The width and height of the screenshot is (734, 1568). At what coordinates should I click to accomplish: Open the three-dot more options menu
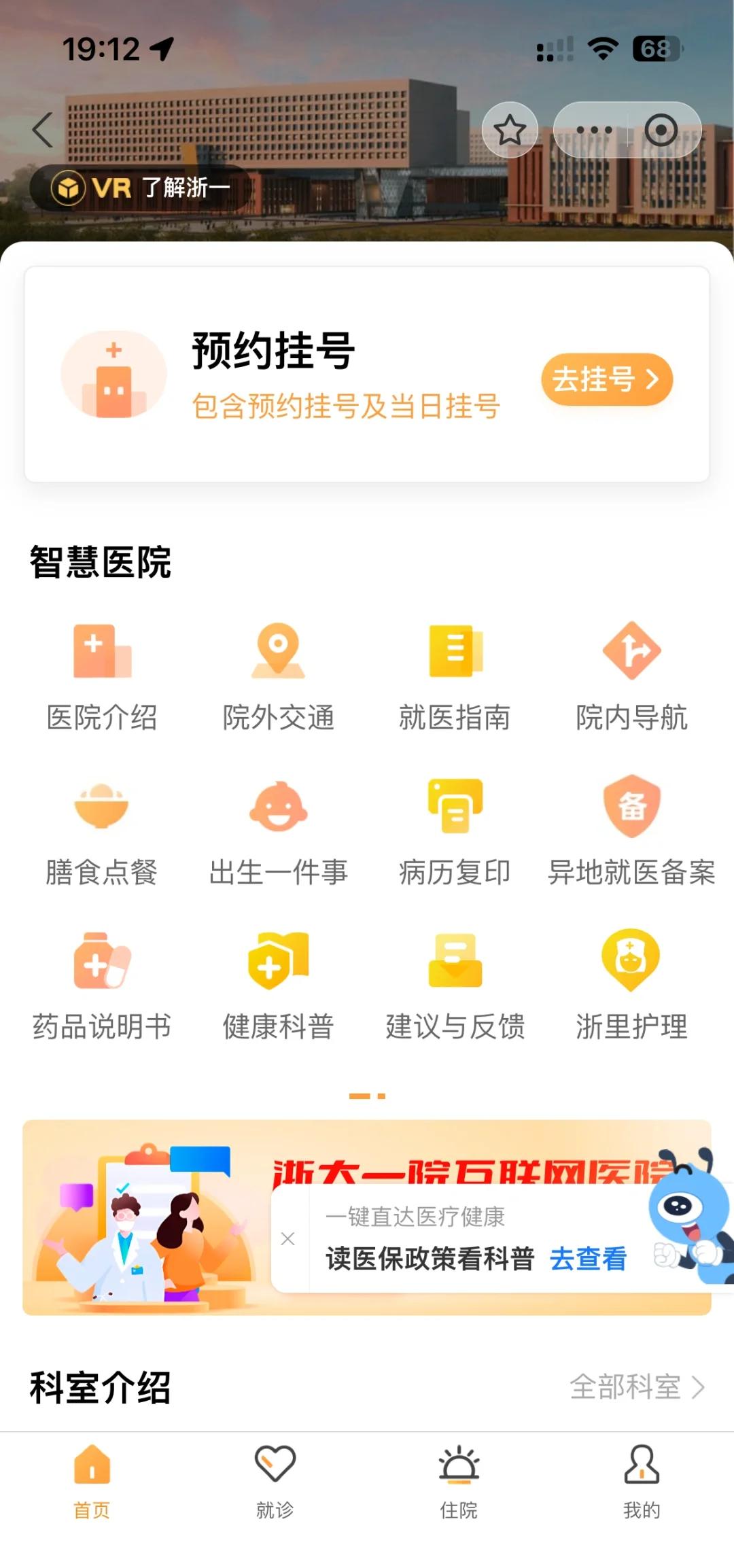point(593,130)
